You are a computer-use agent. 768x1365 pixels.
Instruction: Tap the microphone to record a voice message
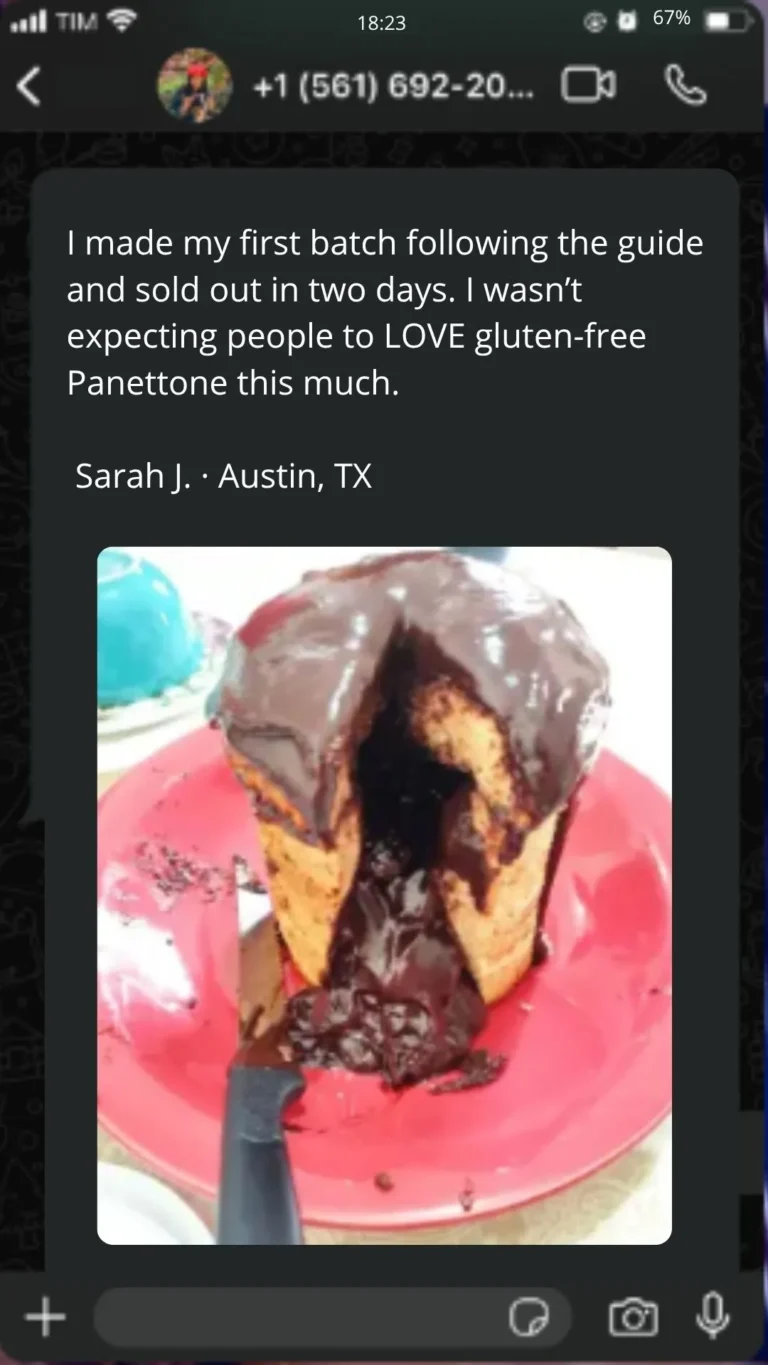tap(712, 1315)
